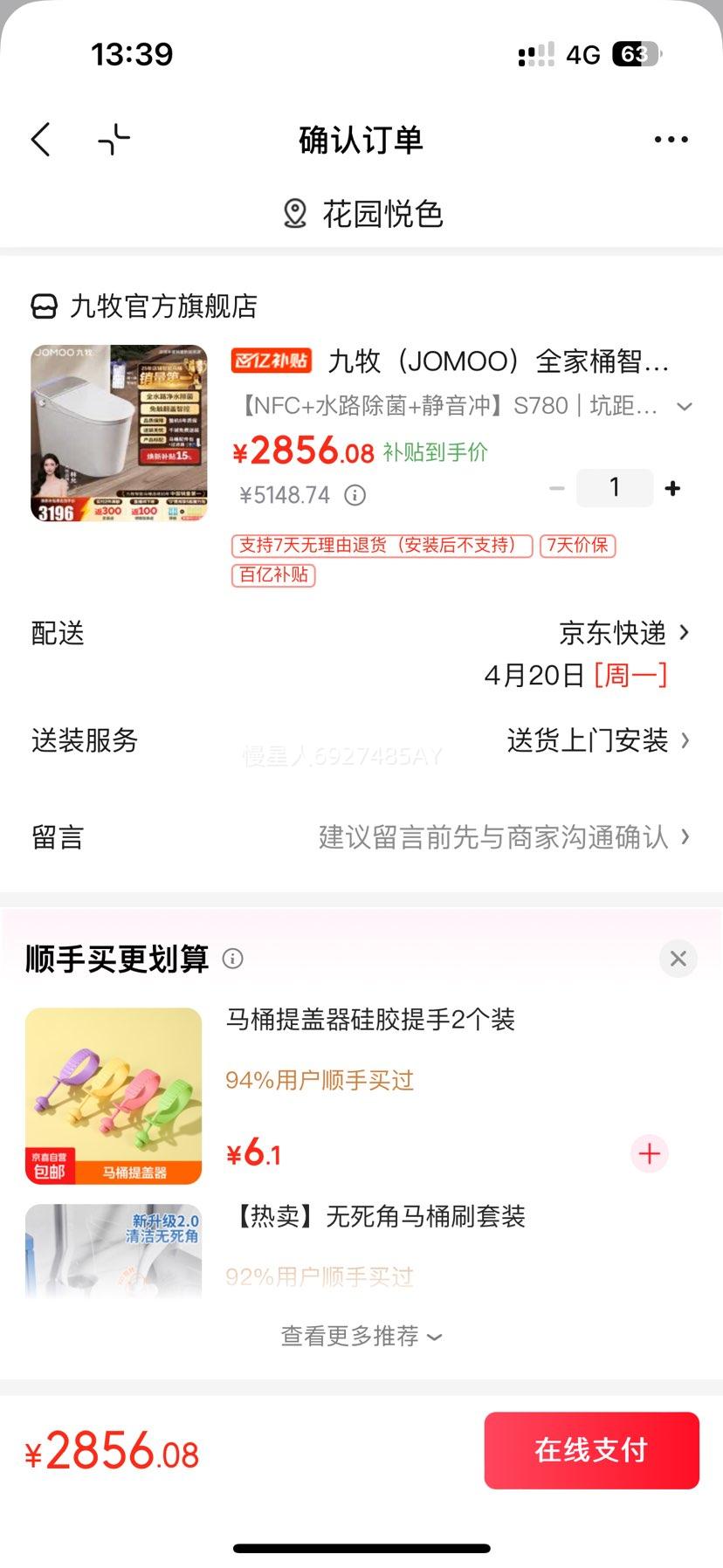Image resolution: width=723 pixels, height=1568 pixels.
Task: Dismiss the 顺手买更划算 section with the X
Action: pos(678,959)
